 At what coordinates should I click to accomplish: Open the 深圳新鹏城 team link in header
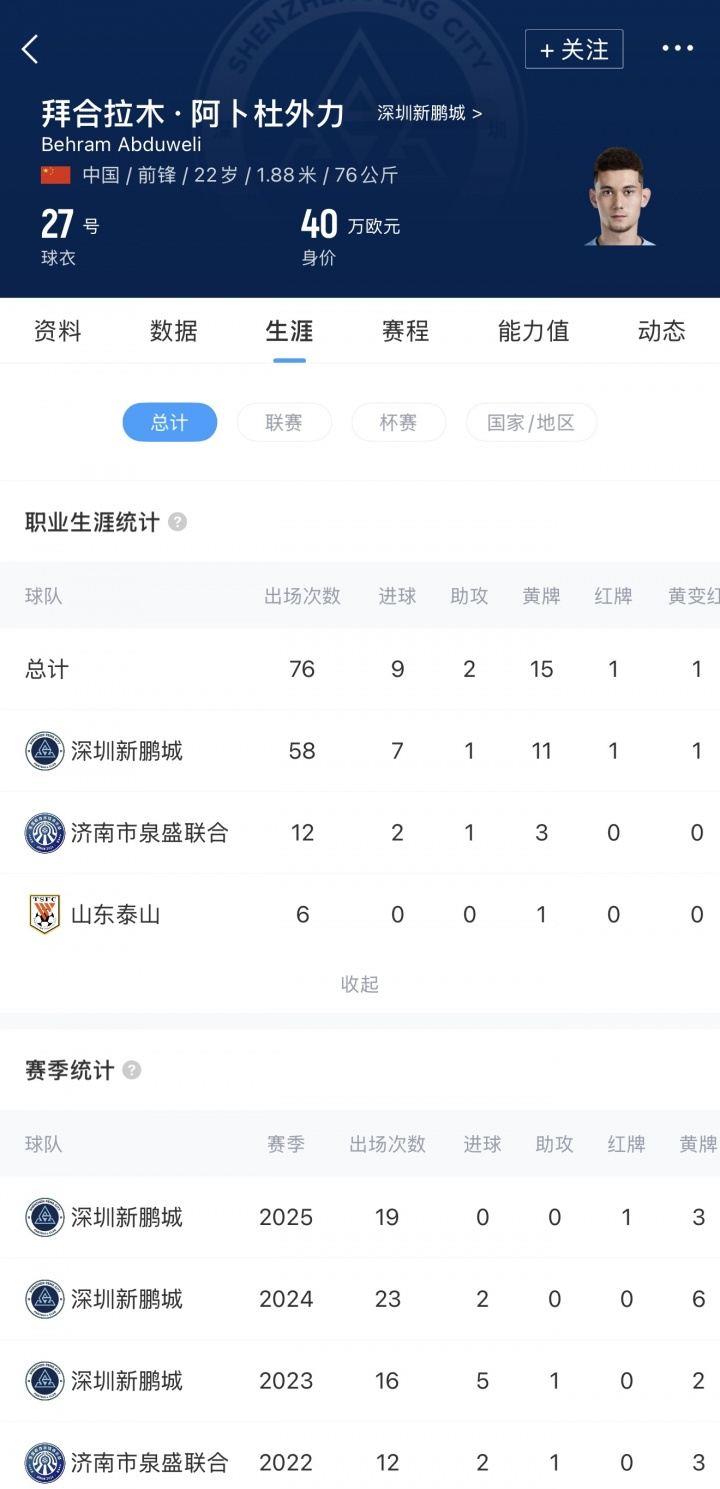(429, 113)
